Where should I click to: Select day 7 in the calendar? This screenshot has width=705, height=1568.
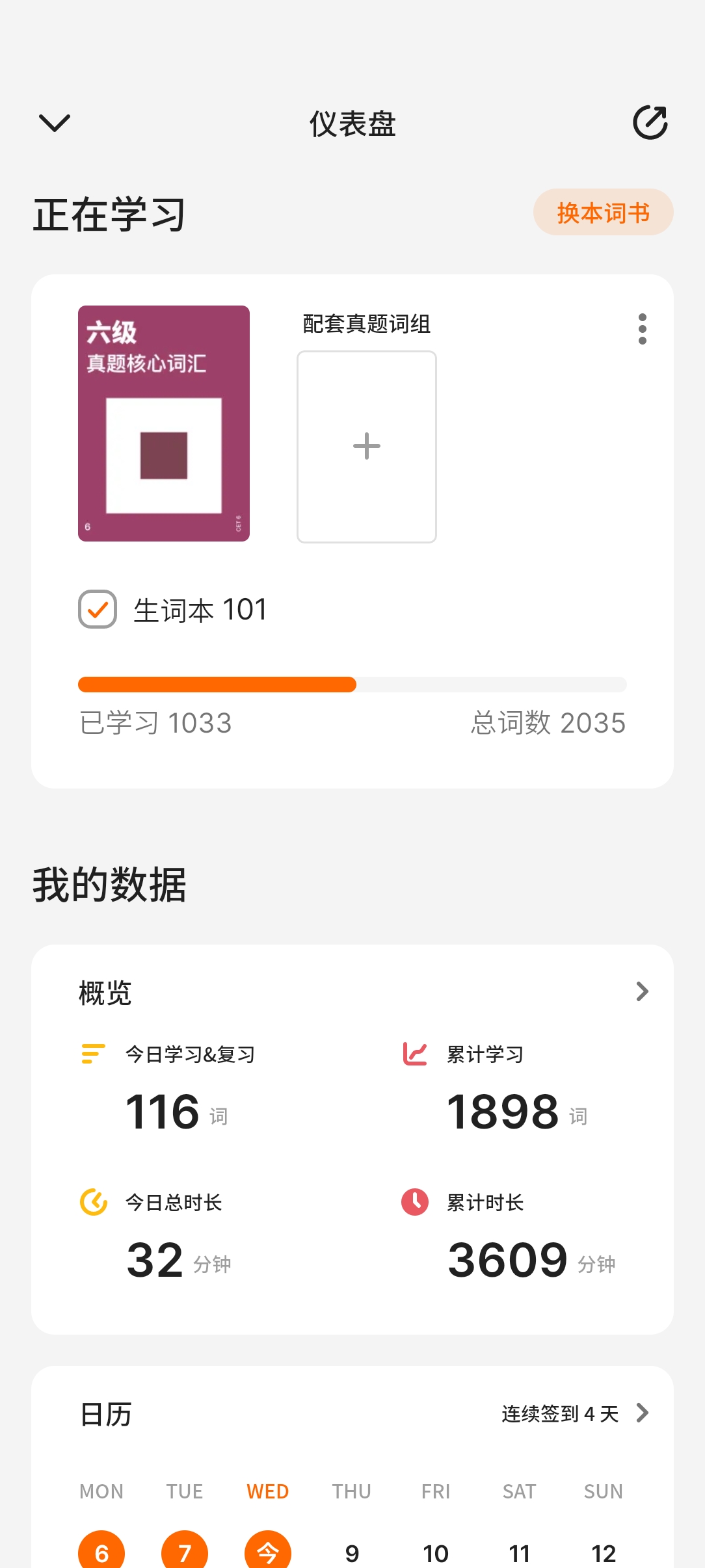tap(185, 1552)
